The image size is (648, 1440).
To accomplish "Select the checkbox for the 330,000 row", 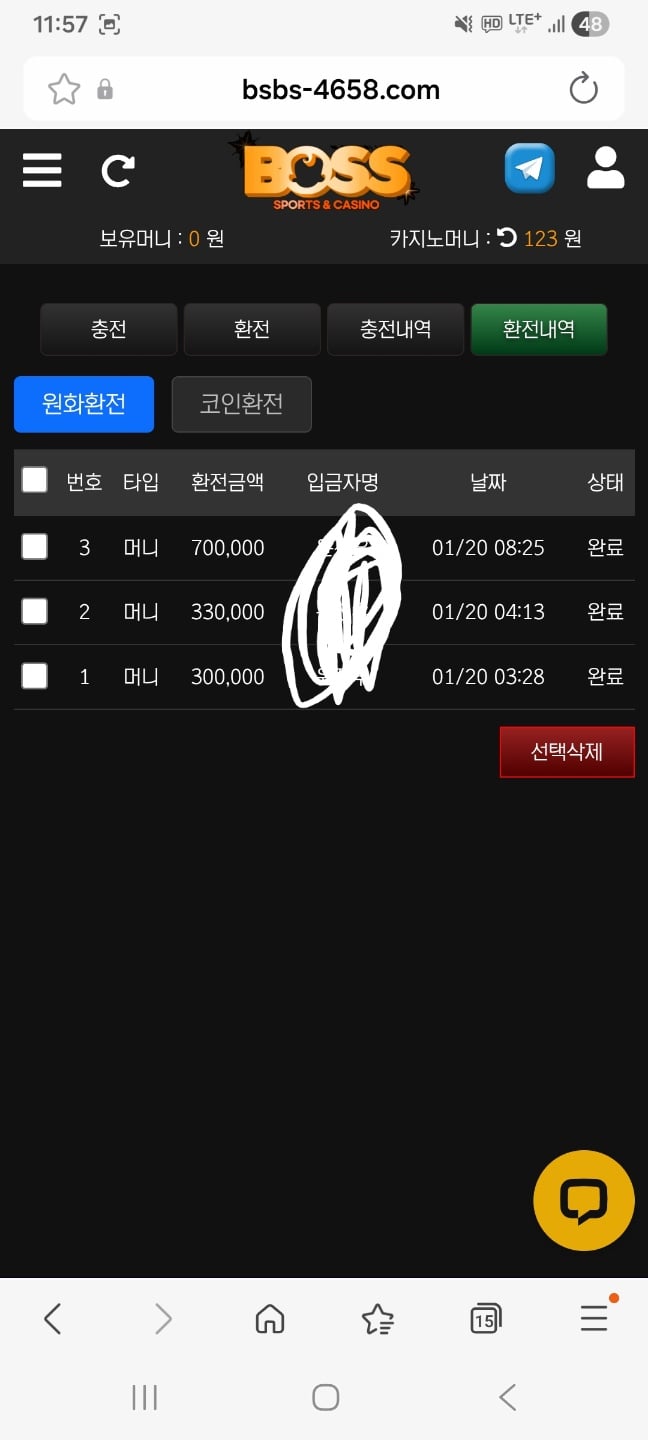I will point(35,611).
